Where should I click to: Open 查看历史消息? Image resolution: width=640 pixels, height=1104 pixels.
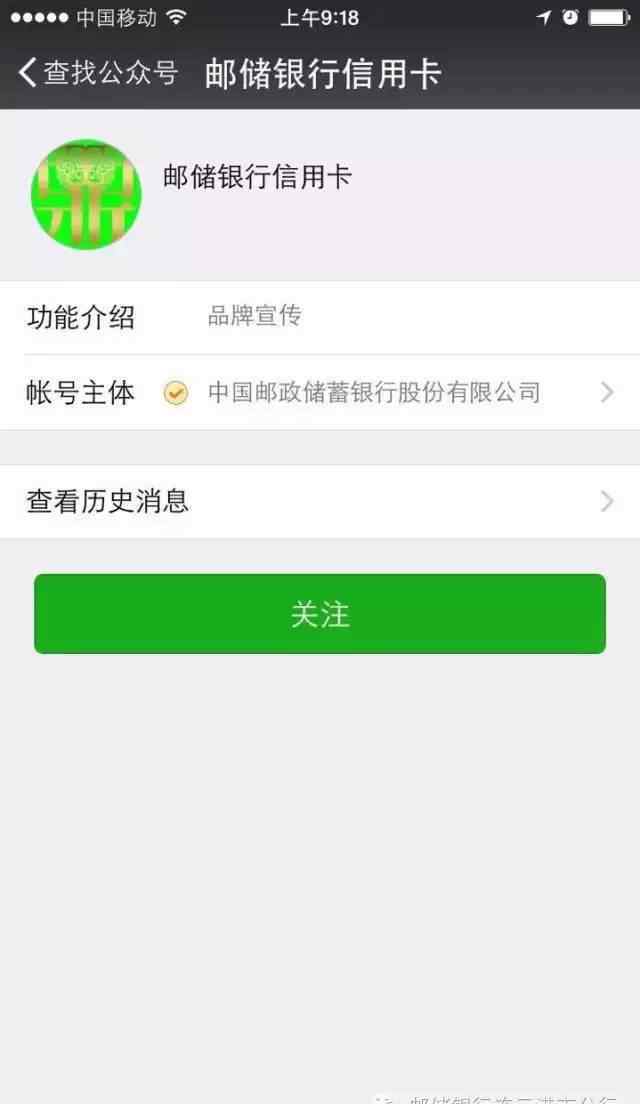pos(320,501)
